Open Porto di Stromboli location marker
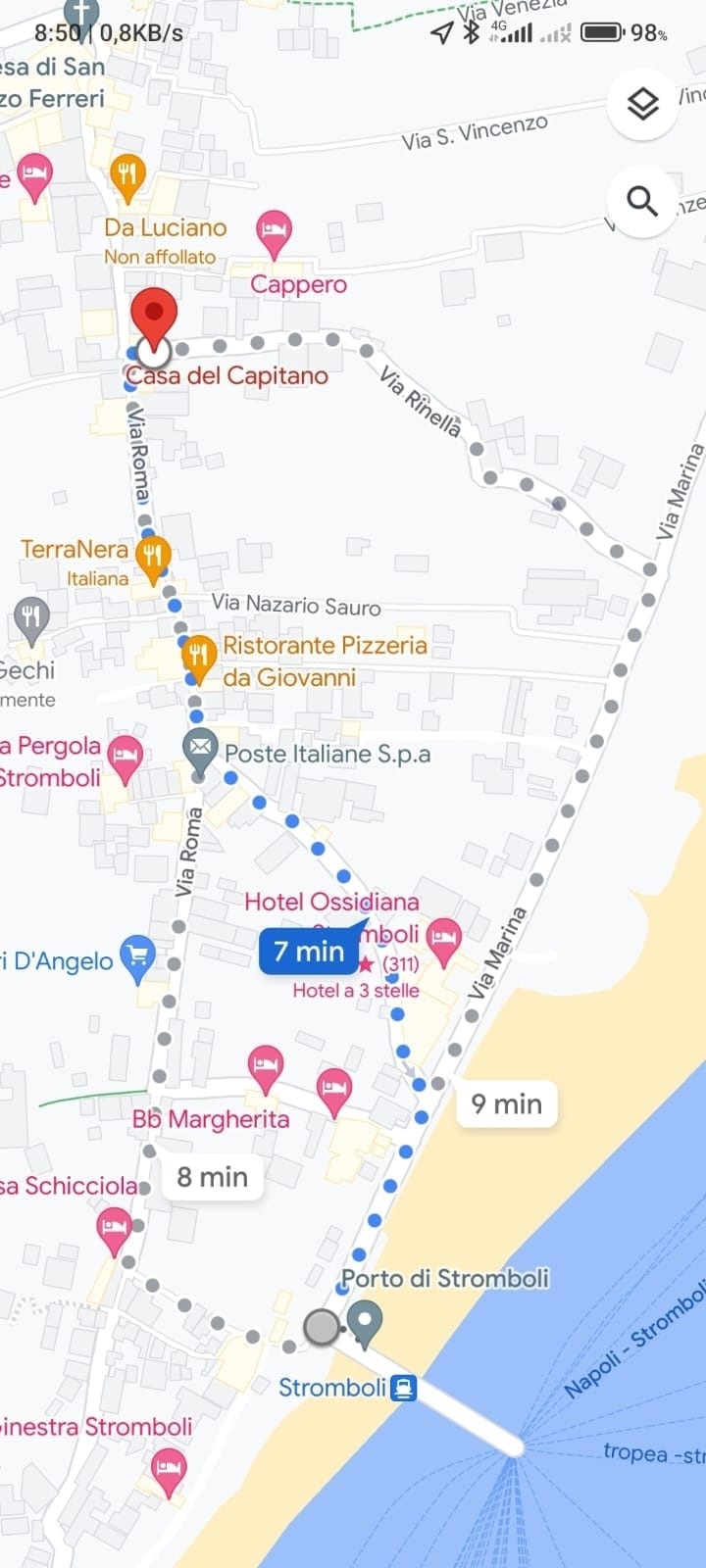 click(x=366, y=1320)
